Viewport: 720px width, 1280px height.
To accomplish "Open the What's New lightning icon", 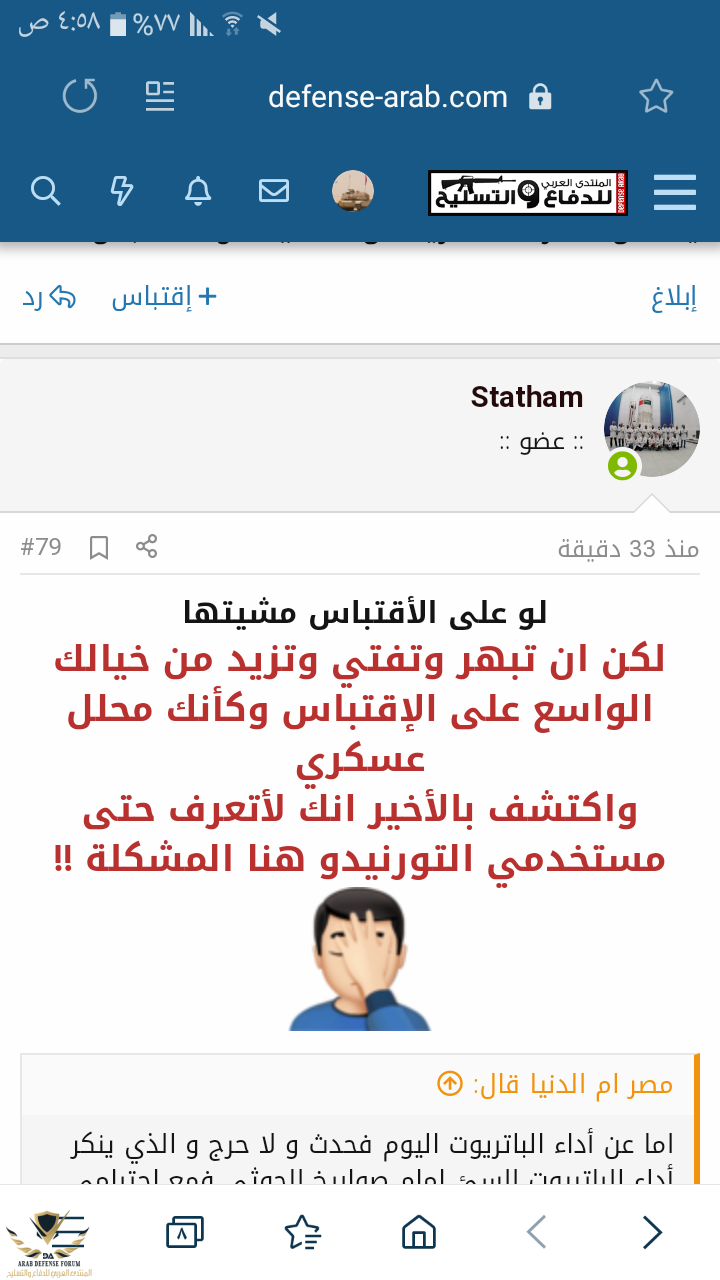I will (x=122, y=191).
